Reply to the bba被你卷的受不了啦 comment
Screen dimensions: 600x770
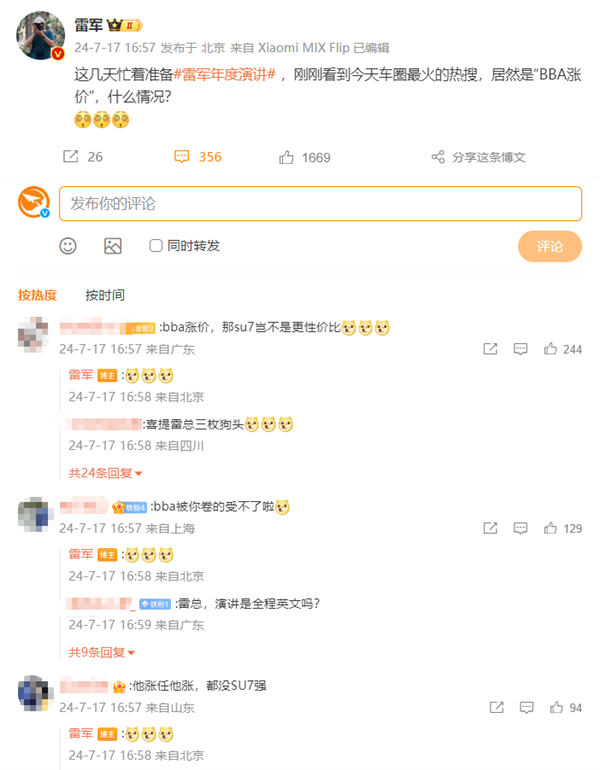[520, 528]
